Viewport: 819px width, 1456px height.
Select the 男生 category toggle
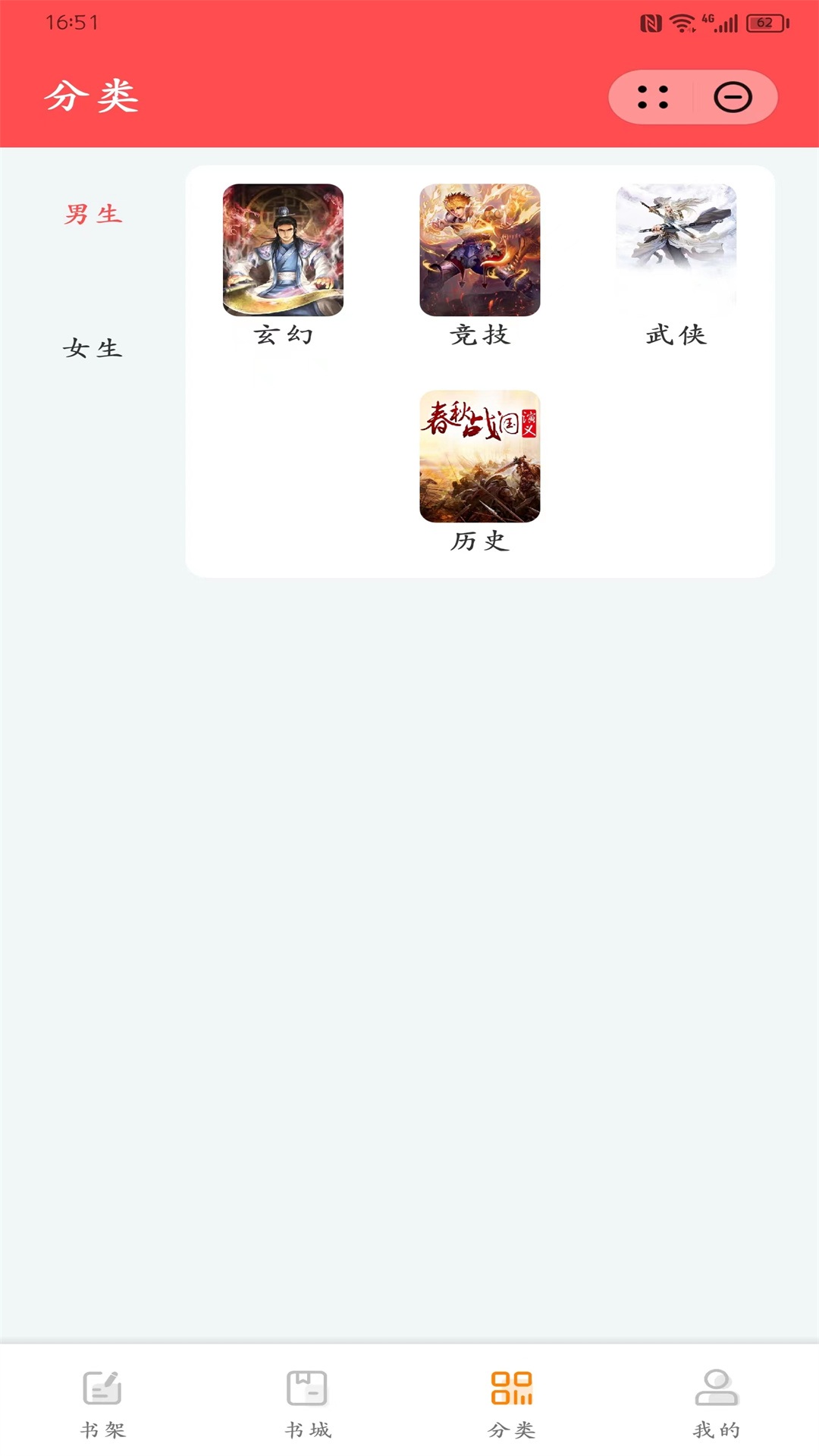coord(93,215)
